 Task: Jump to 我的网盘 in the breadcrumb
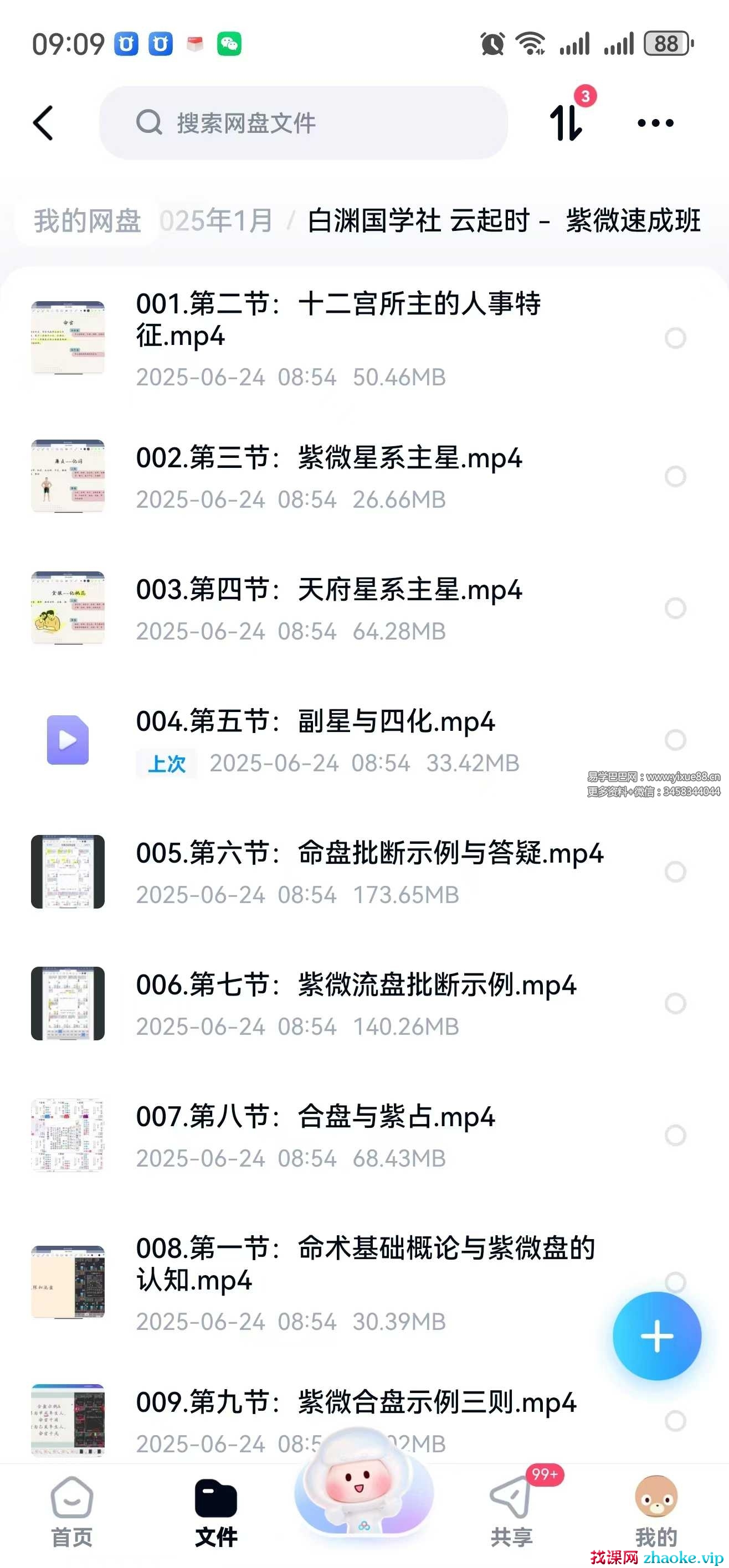tap(87, 220)
